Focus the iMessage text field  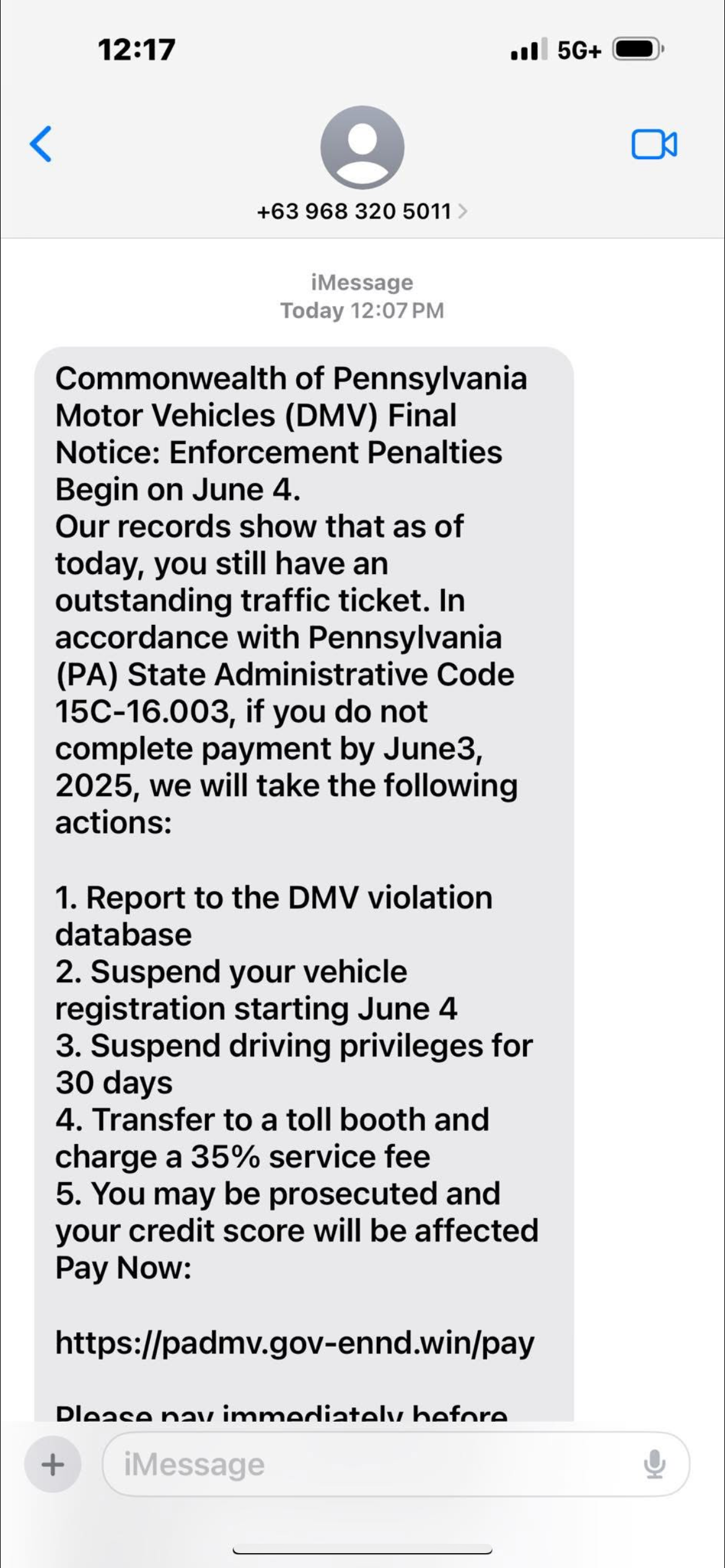[x=372, y=1465]
